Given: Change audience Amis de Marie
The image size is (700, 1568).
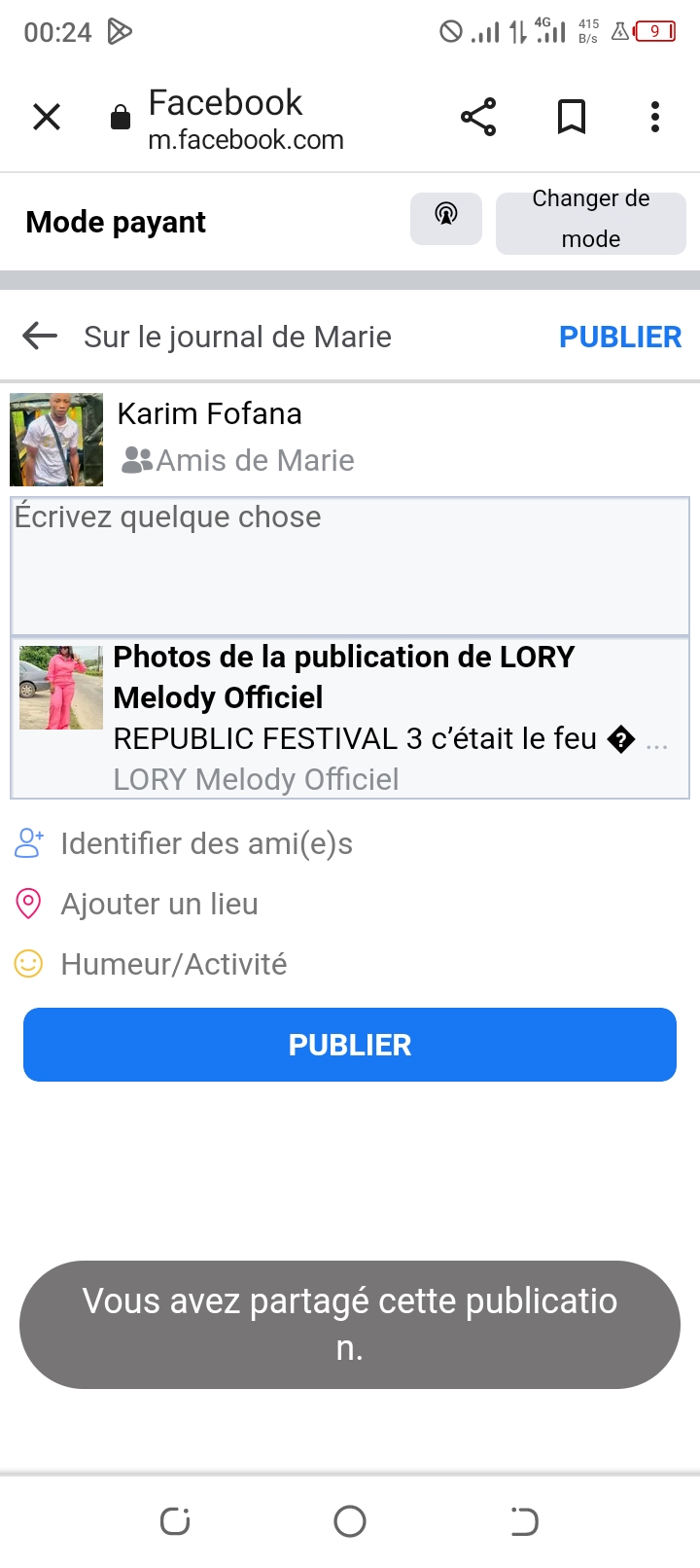Looking at the screenshot, I should pyautogui.click(x=238, y=460).
